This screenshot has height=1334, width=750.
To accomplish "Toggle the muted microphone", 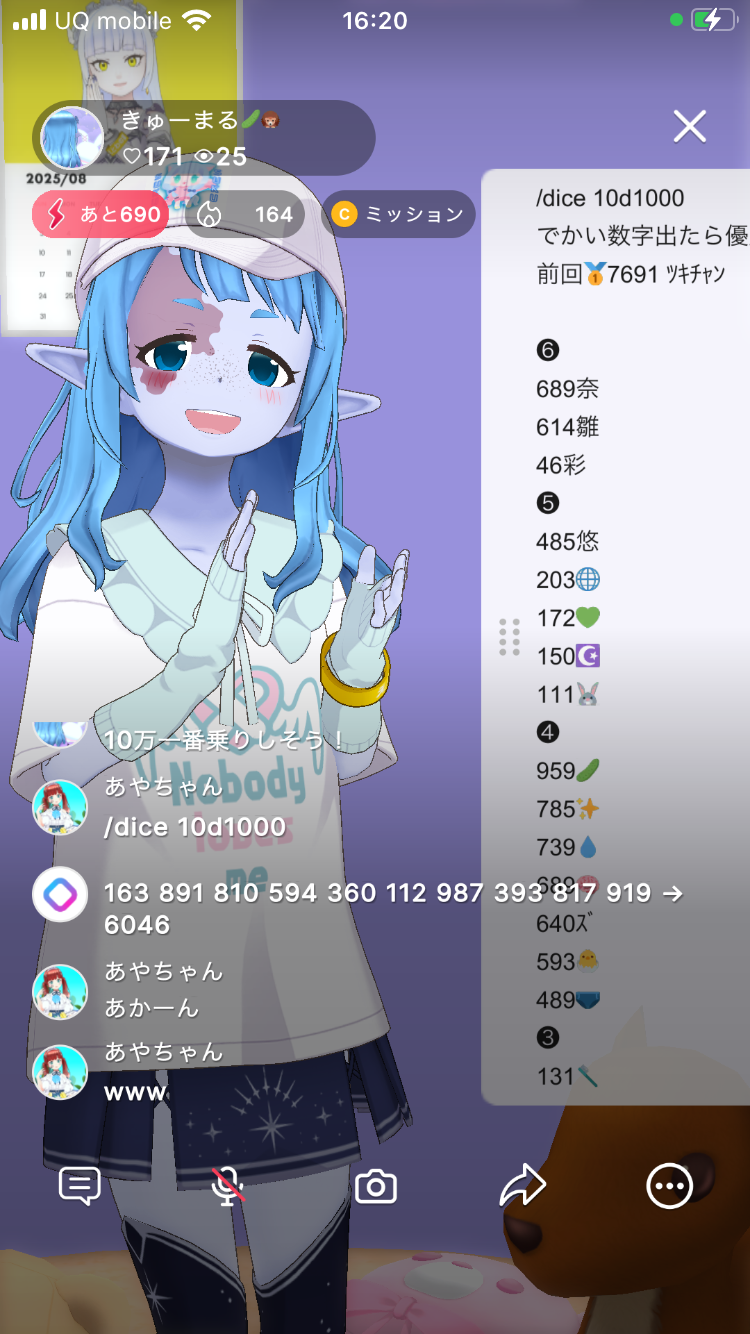I will (228, 1187).
